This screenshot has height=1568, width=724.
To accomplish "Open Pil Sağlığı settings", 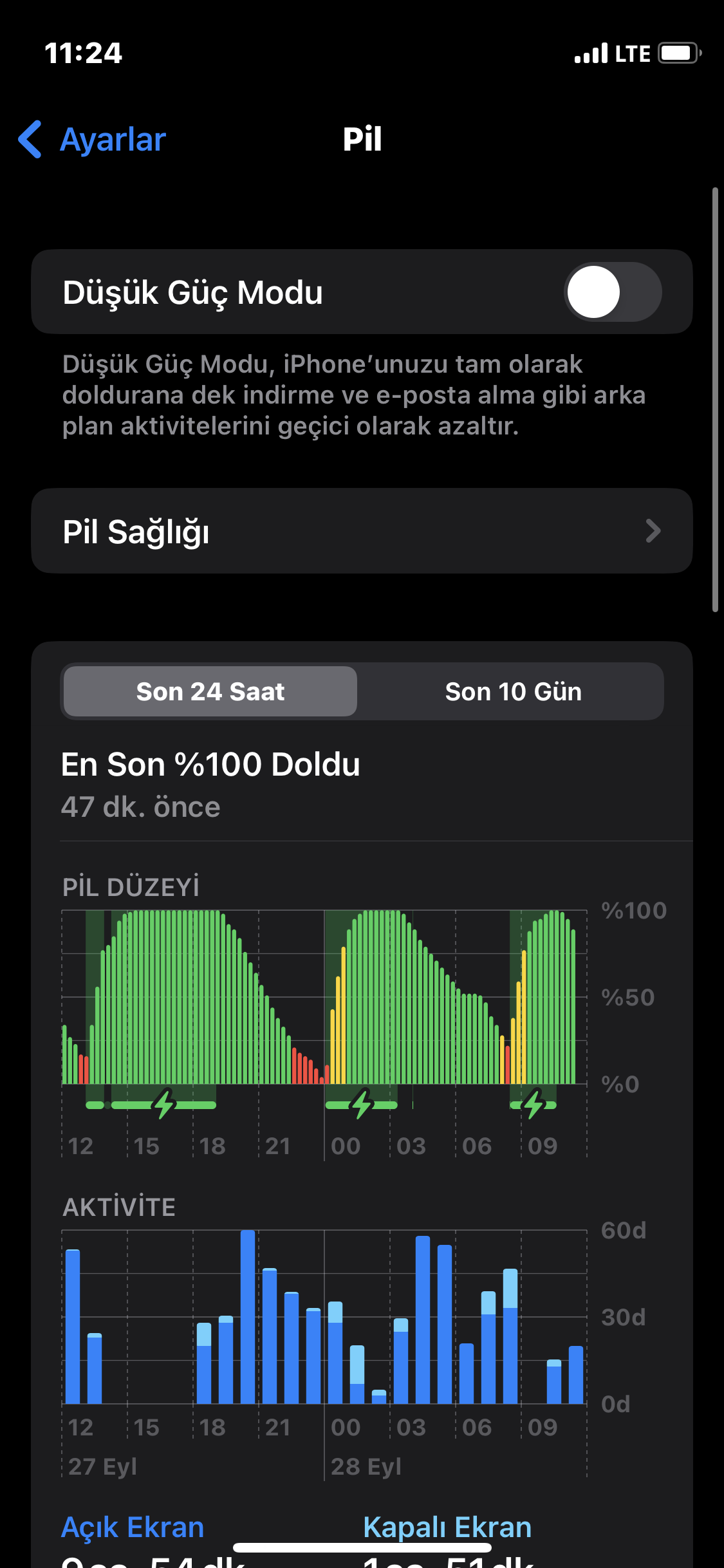I will (362, 531).
